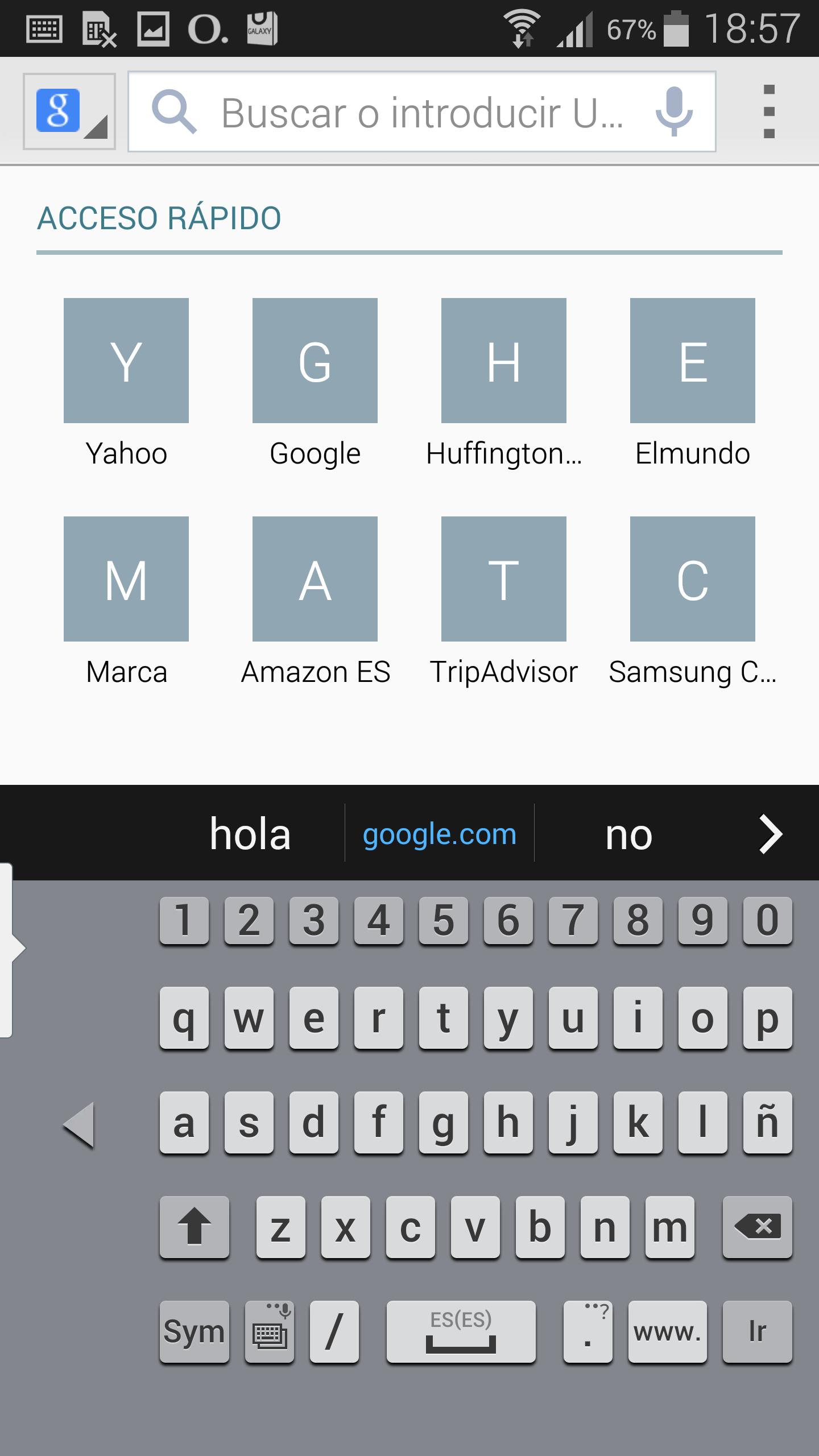Screen dimensions: 819x1456
Task: Visit the Amazon ES shortcut
Action: click(x=315, y=579)
